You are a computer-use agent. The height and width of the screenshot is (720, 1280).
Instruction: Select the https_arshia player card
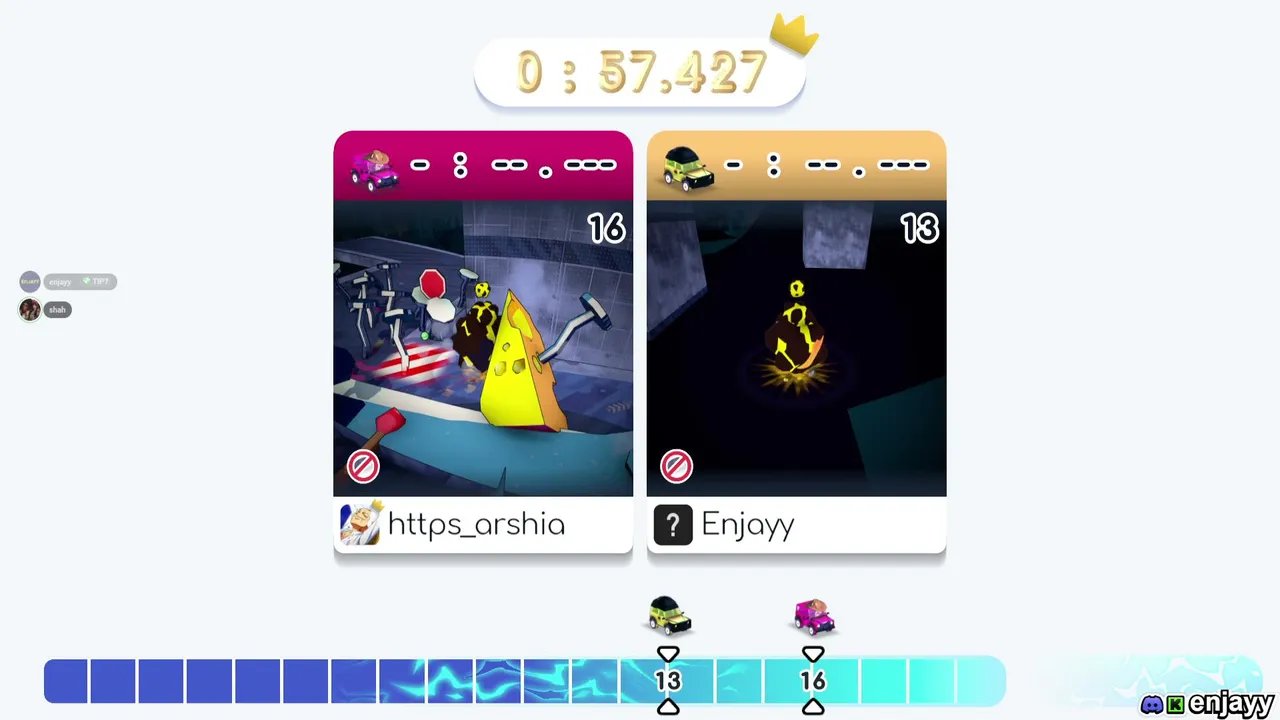click(x=483, y=342)
